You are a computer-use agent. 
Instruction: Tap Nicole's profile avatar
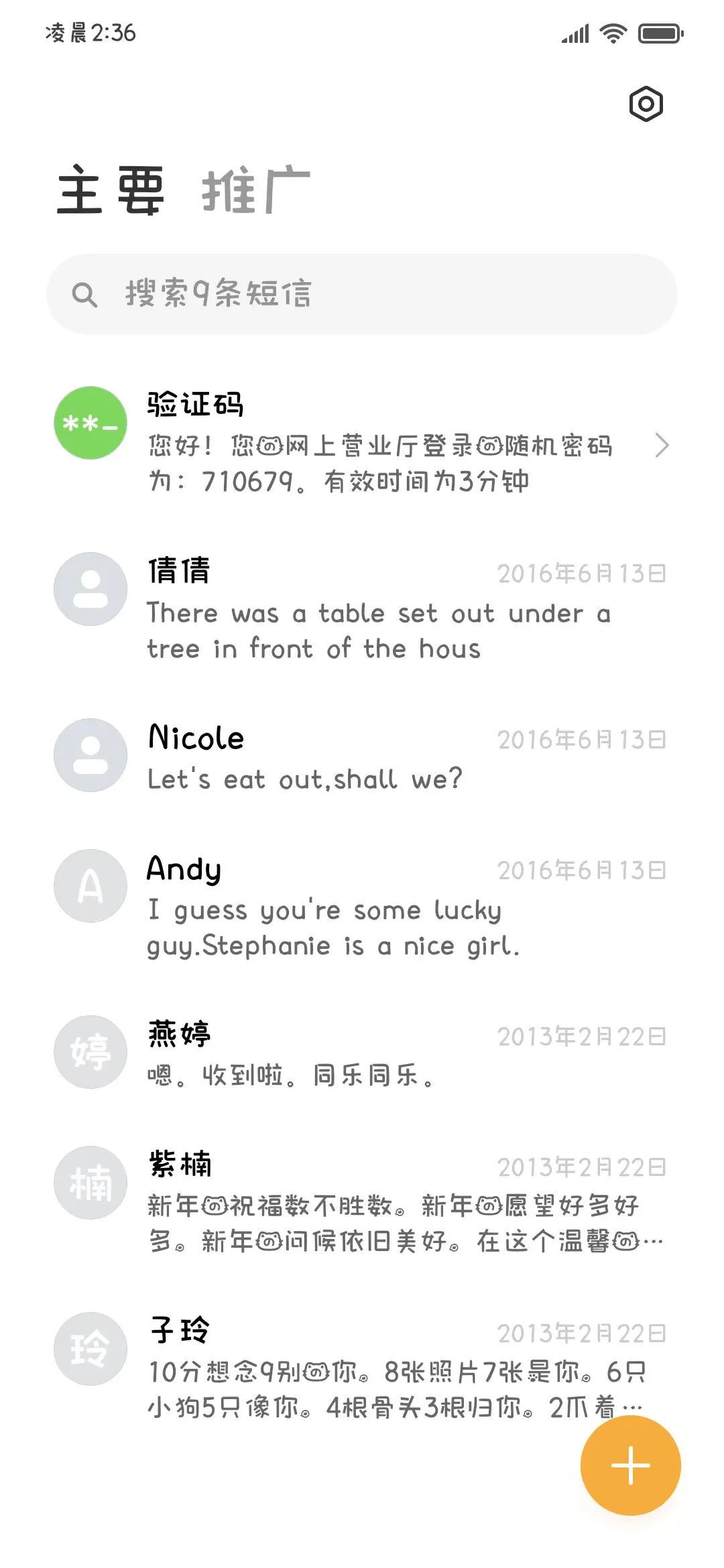click(x=89, y=755)
